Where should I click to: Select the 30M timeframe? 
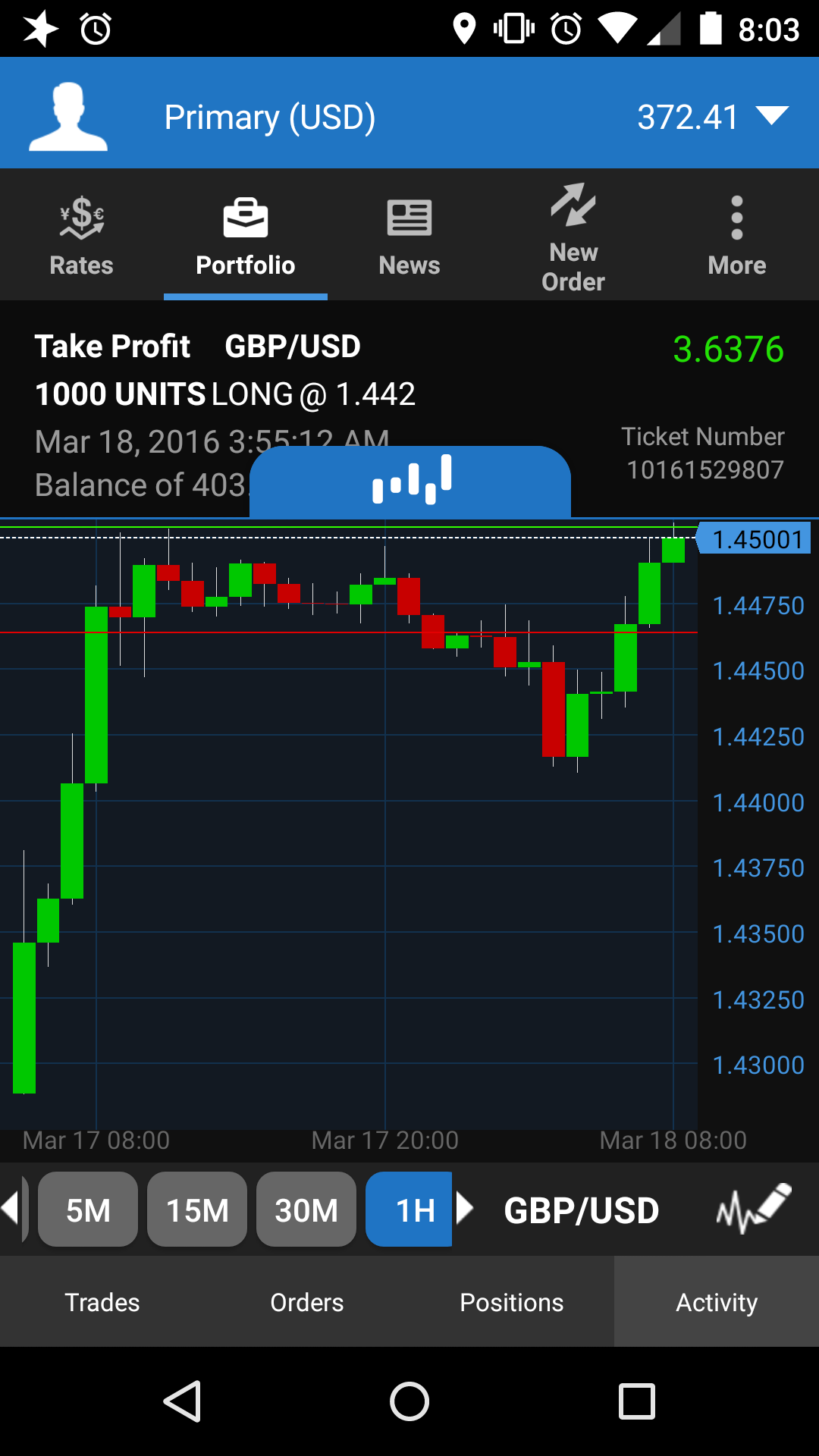(x=306, y=1210)
